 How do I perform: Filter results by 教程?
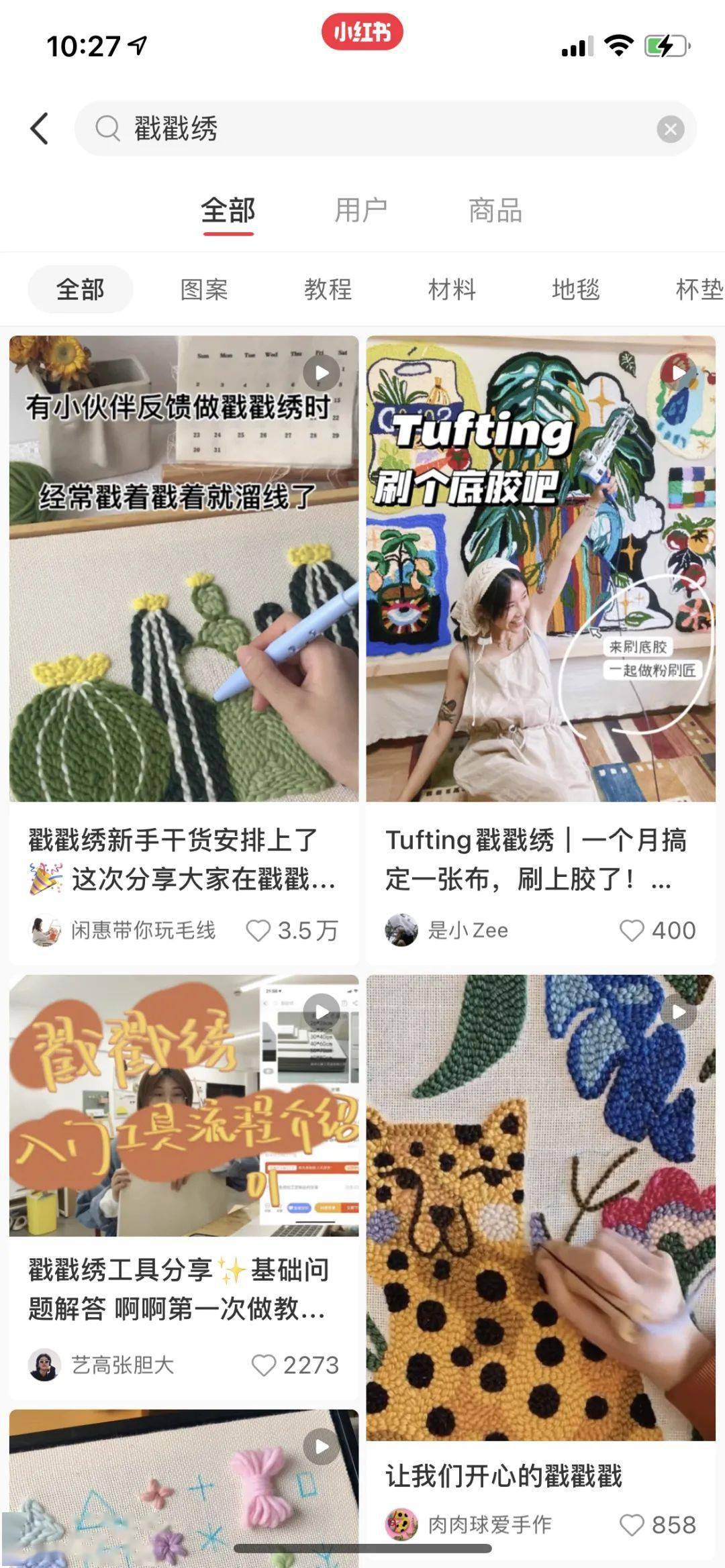click(328, 289)
